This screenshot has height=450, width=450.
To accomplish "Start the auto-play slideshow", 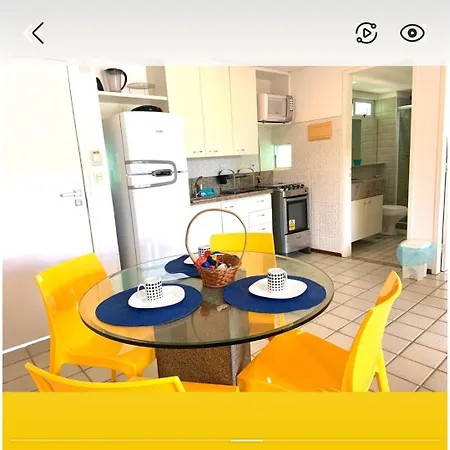I will pyautogui.click(x=366, y=33).
